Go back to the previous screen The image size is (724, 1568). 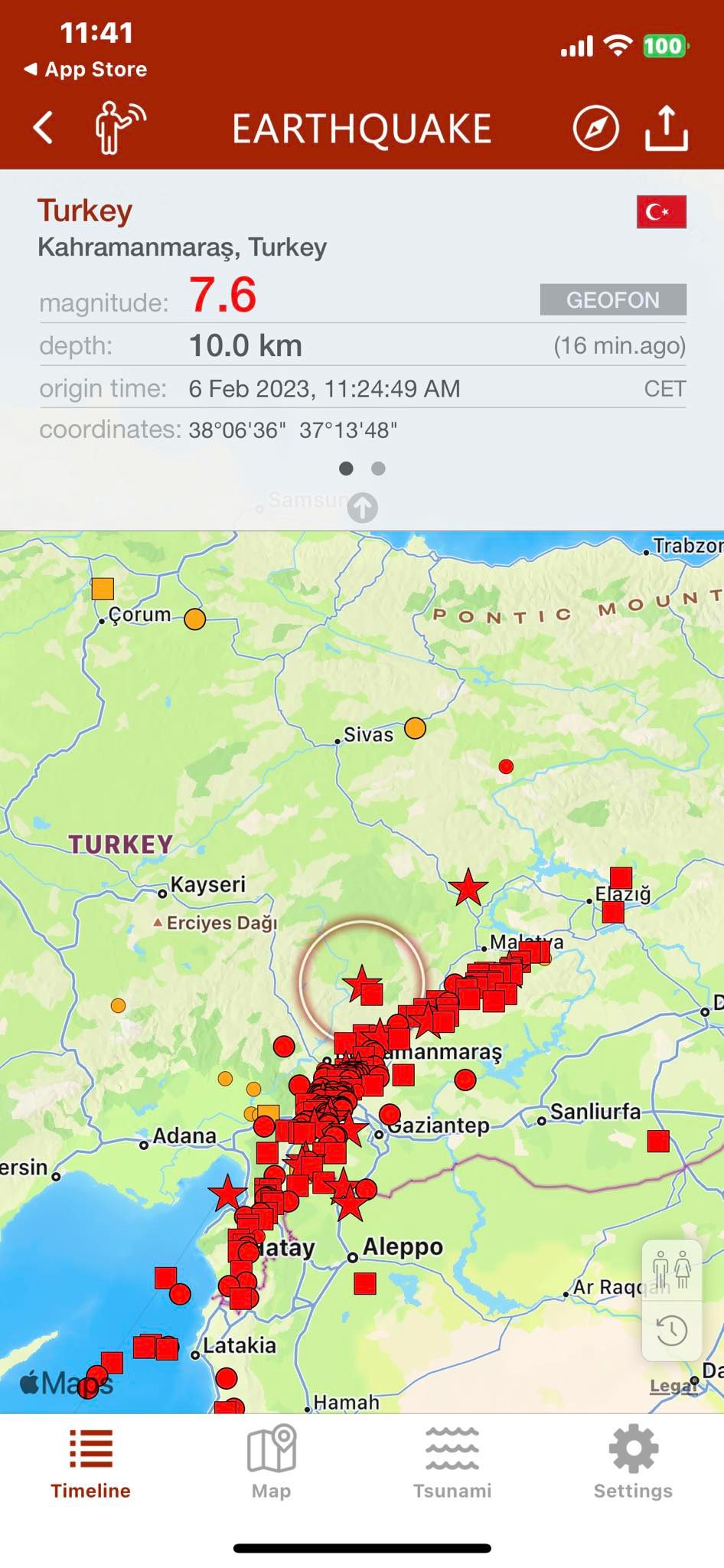(44, 127)
